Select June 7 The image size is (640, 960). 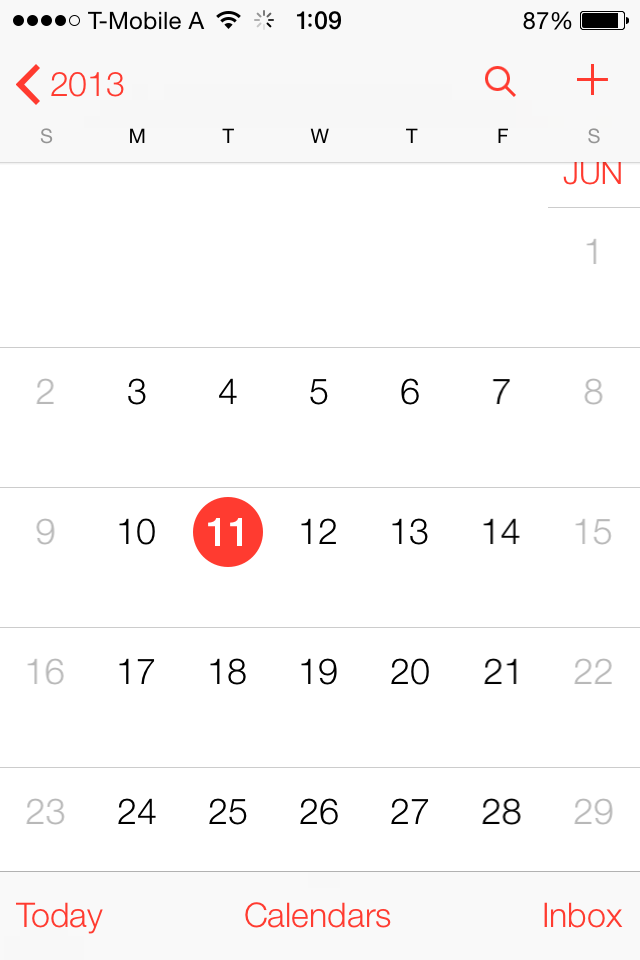pos(501,392)
